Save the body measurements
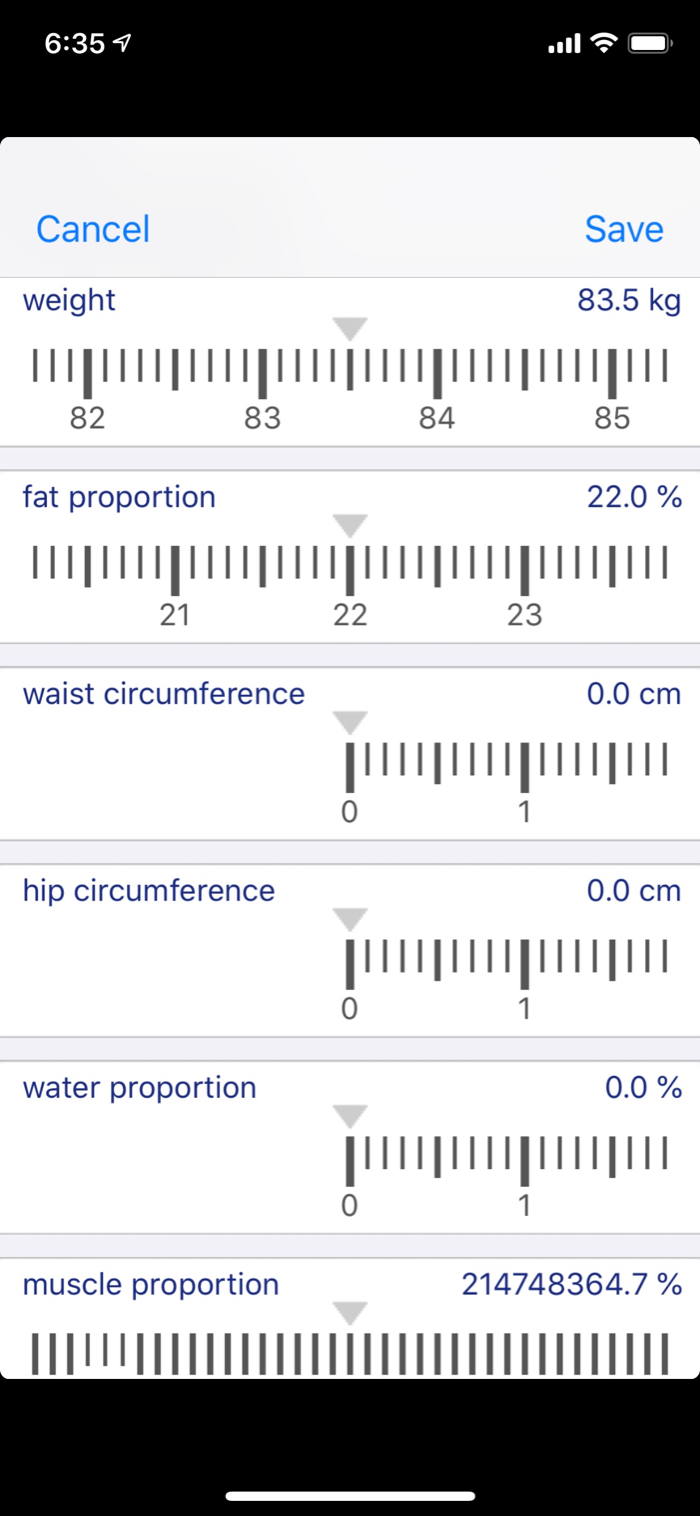 pos(624,229)
